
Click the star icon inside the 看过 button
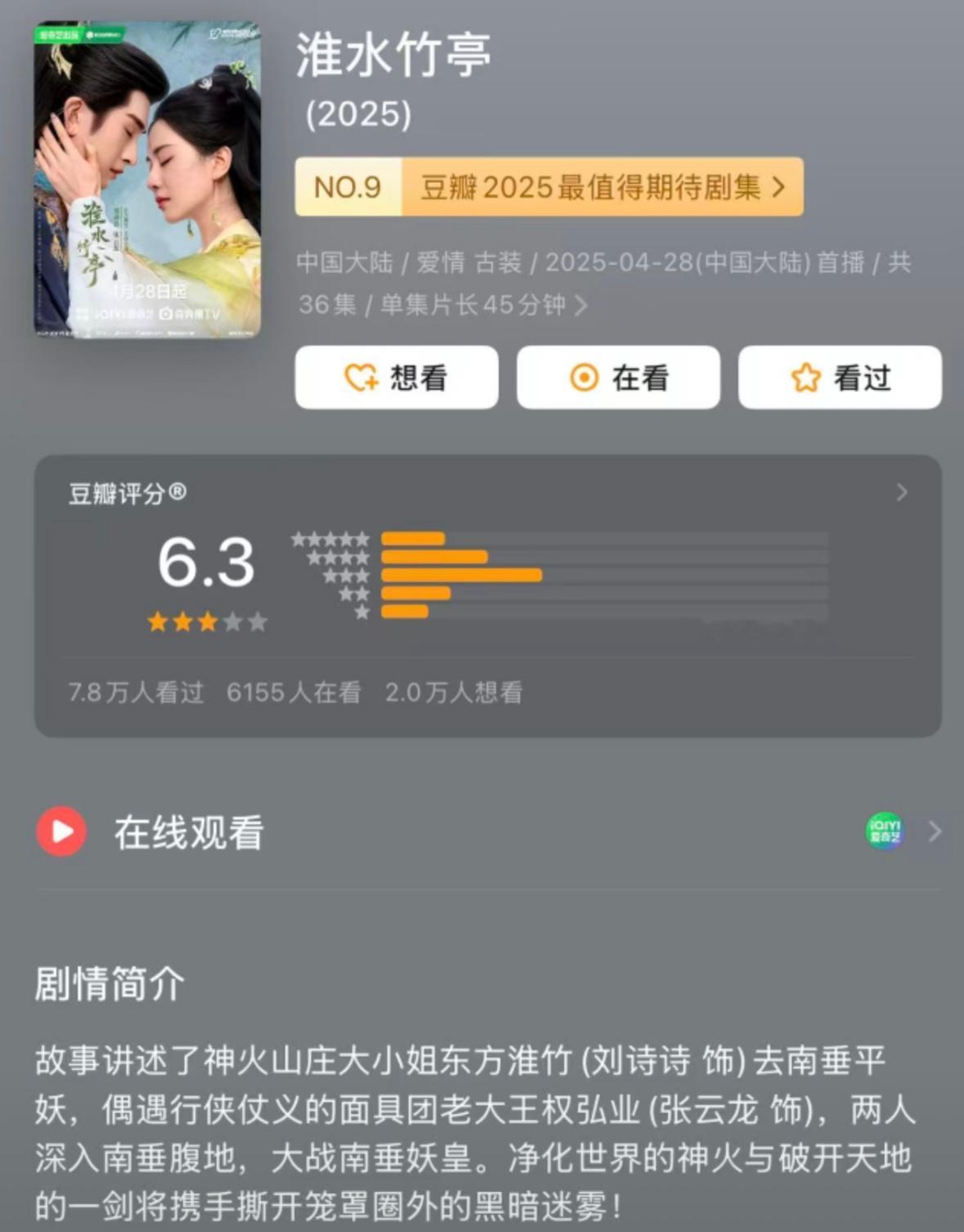805,377
